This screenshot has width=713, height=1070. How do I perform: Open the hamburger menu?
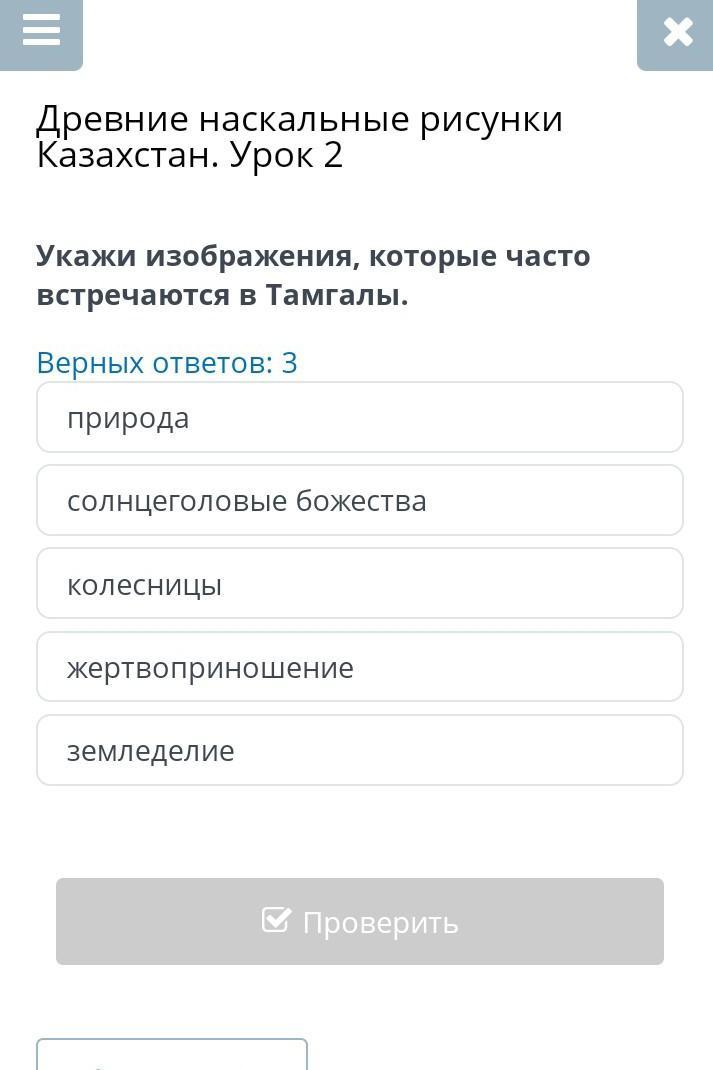41,32
